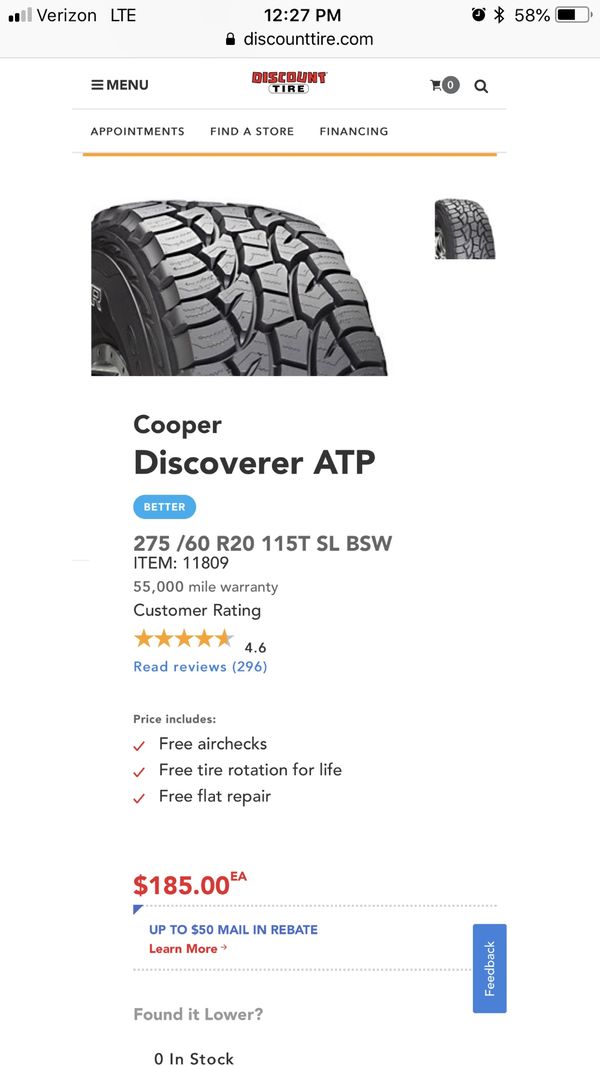The width and height of the screenshot is (600, 1066).
Task: Open the hamburger MENU
Action: click(120, 85)
